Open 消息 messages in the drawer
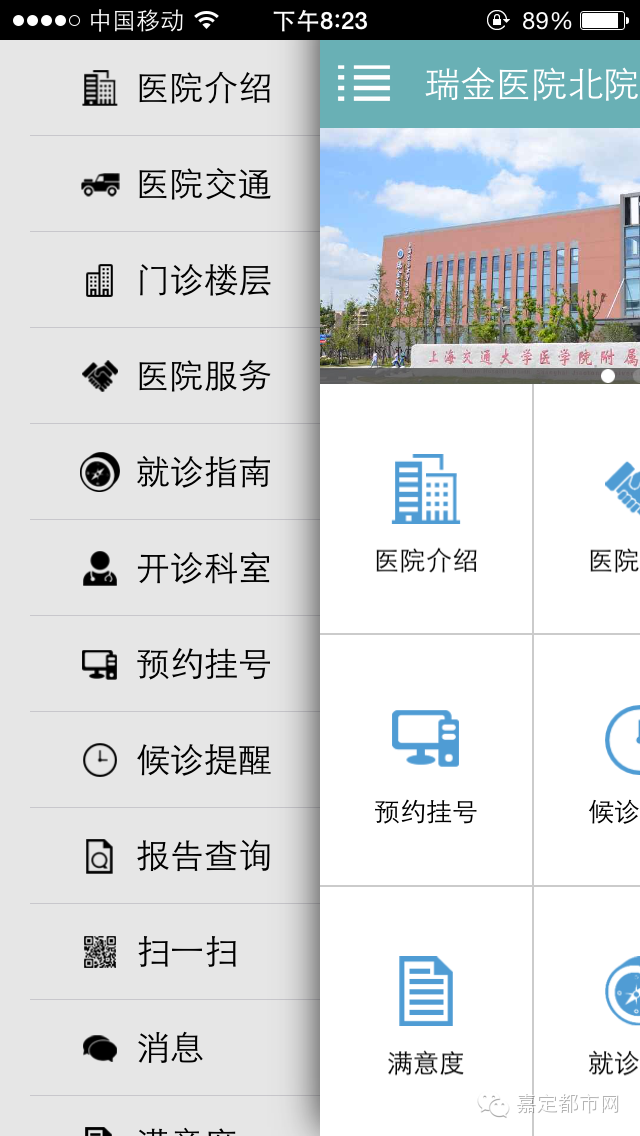This screenshot has height=1136, width=640. pos(175,1049)
